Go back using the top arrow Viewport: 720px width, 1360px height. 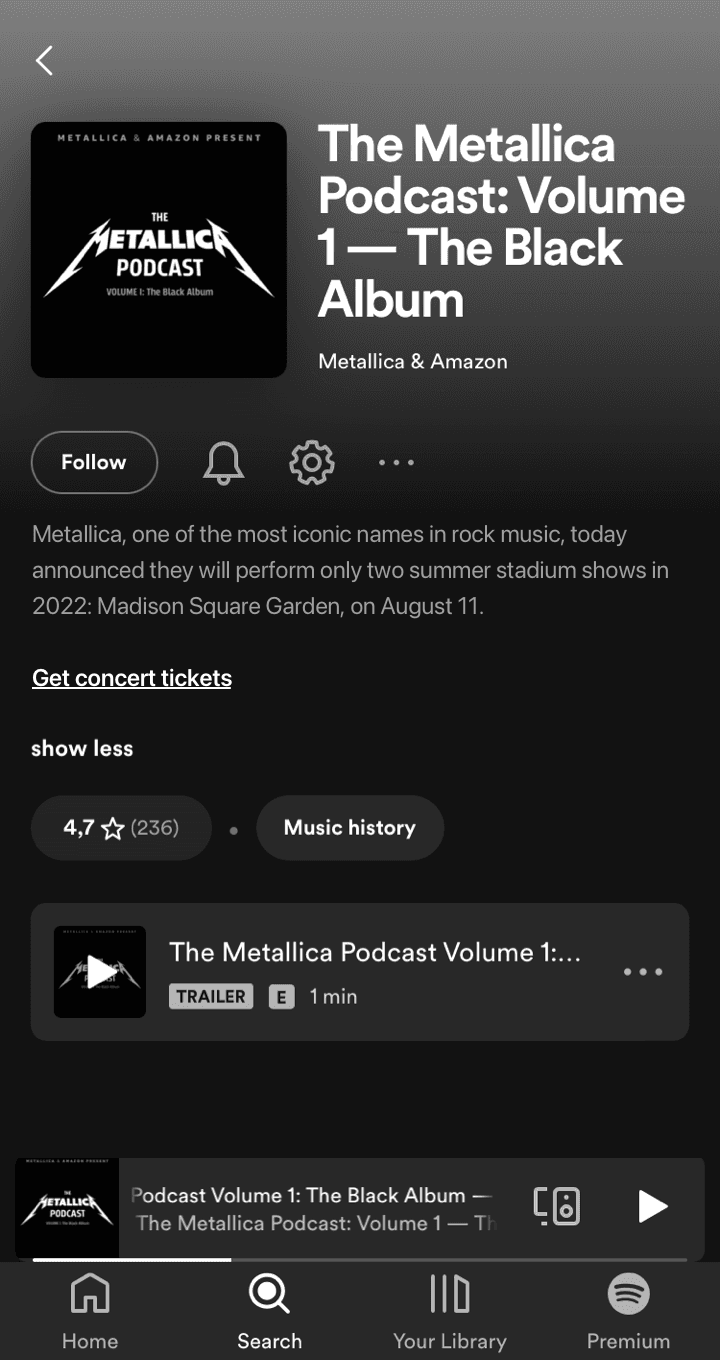pyautogui.click(x=44, y=61)
